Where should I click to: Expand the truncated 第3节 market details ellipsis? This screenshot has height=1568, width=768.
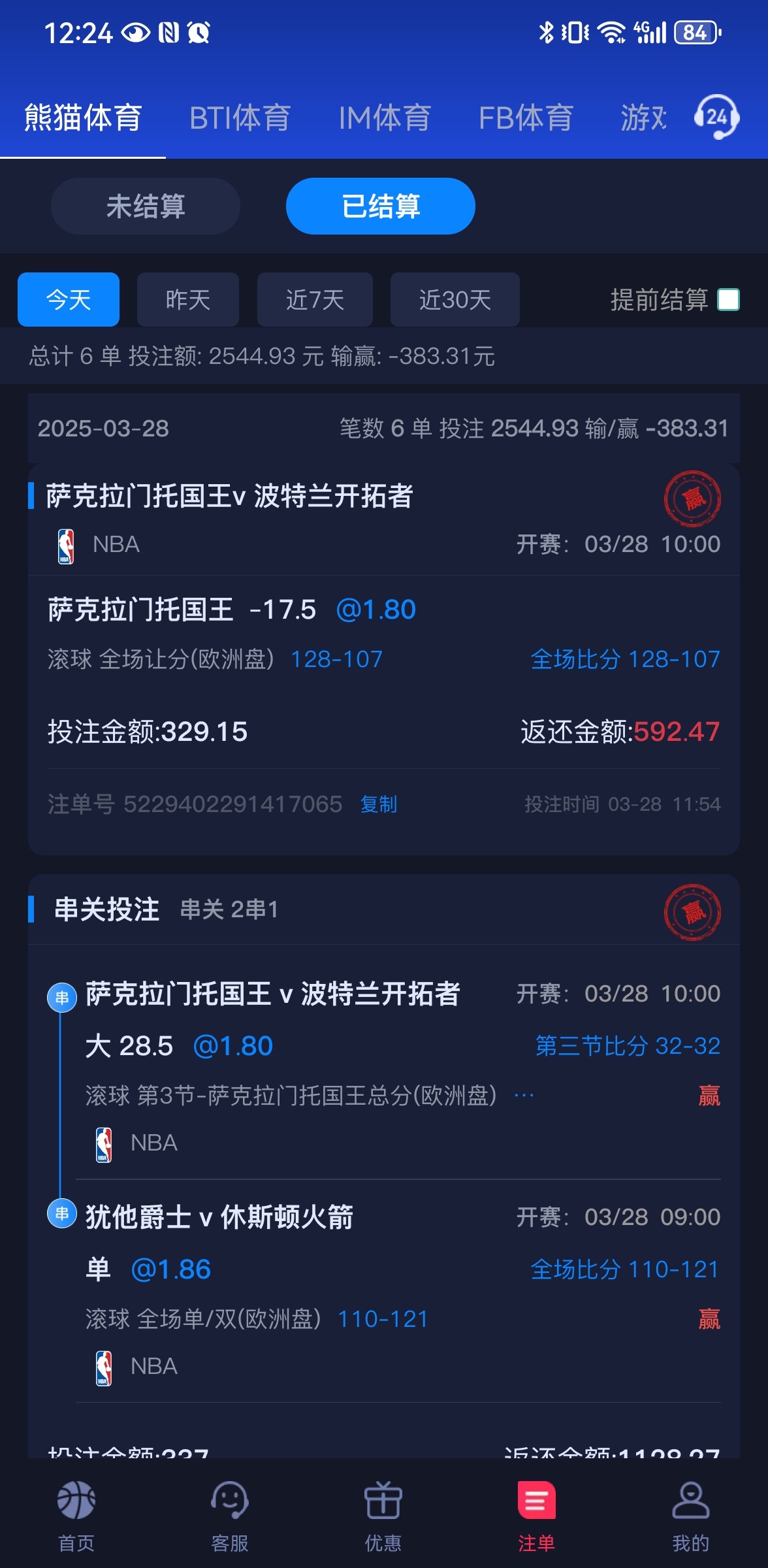pyautogui.click(x=524, y=1096)
